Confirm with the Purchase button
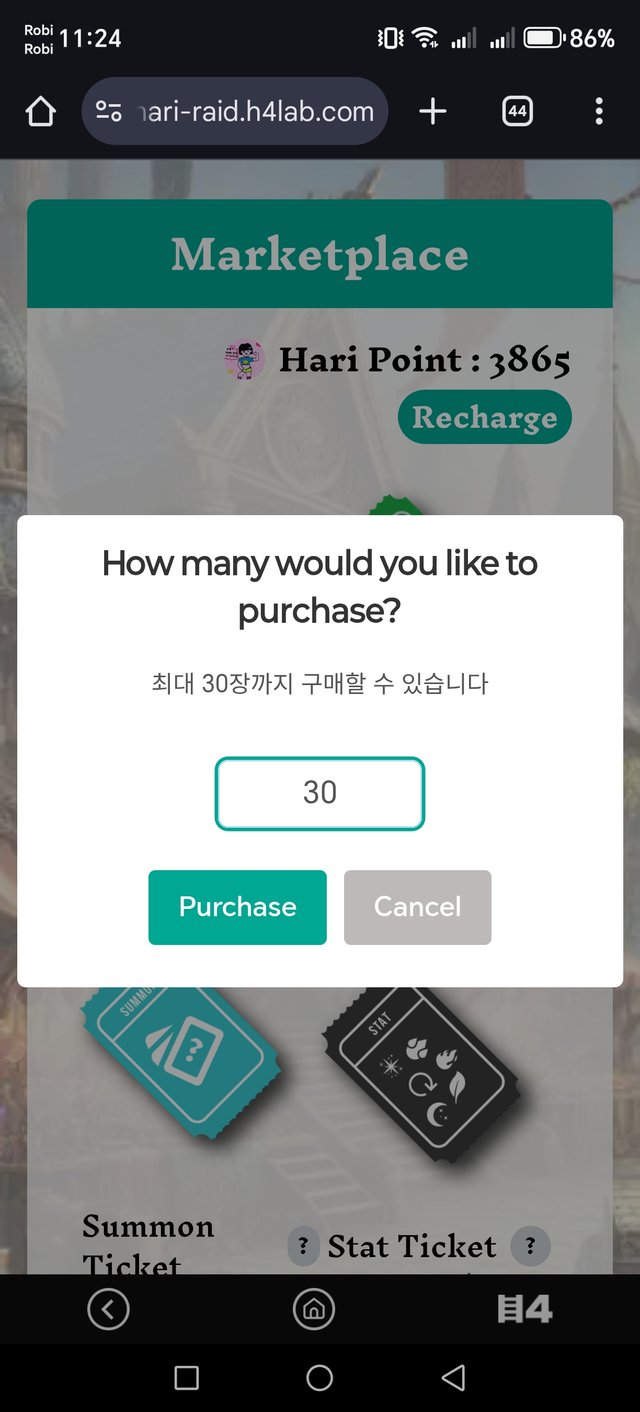Viewport: 640px width, 1412px height. (x=237, y=907)
